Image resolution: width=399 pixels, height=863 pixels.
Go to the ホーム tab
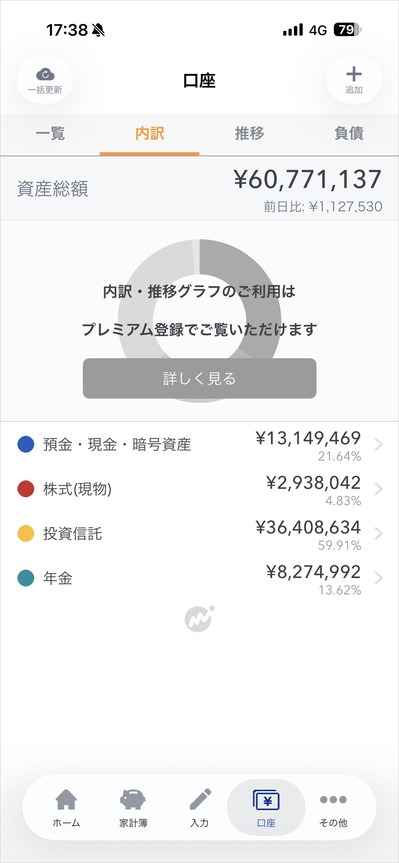[67, 808]
